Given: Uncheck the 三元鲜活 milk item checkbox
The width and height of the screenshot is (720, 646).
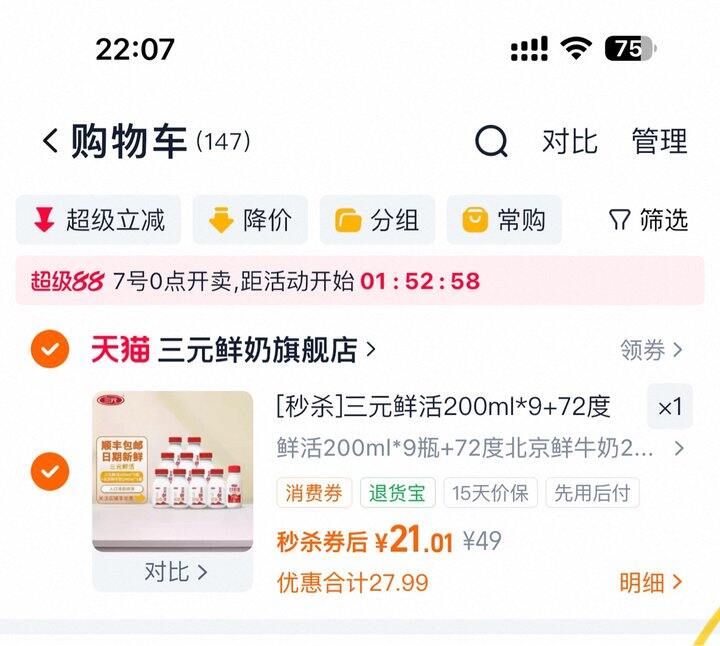Looking at the screenshot, I should (x=50, y=470).
